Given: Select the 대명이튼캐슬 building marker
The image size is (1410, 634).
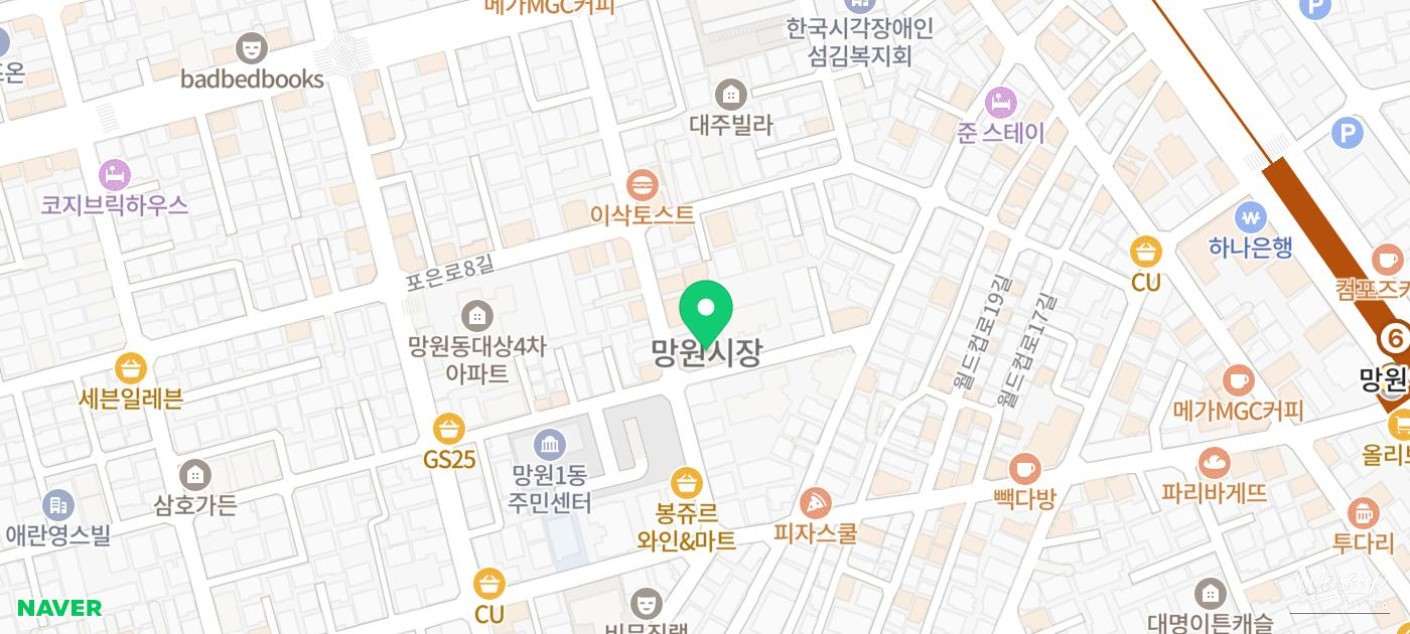Looking at the screenshot, I should click(x=1210, y=593).
